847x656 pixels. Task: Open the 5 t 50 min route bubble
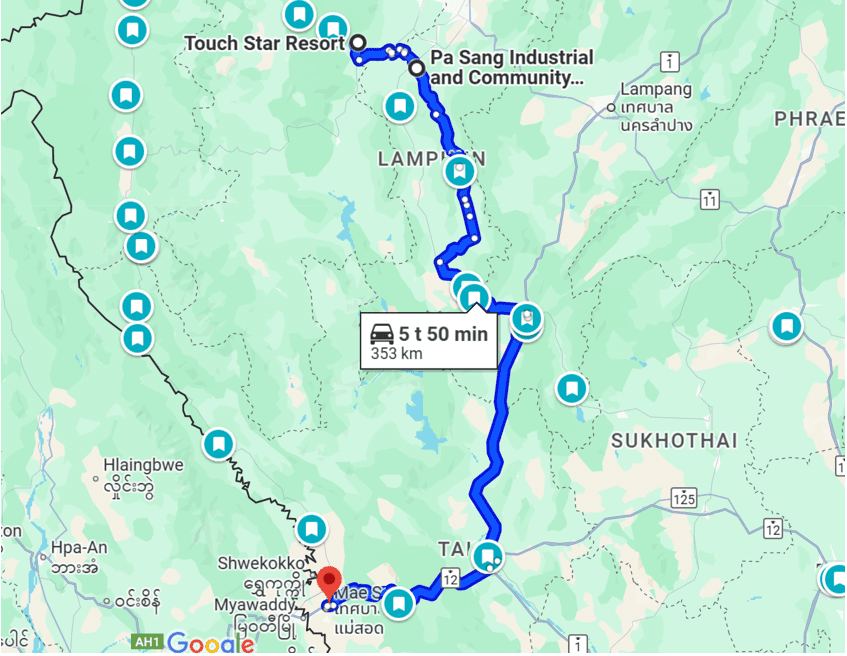[428, 342]
